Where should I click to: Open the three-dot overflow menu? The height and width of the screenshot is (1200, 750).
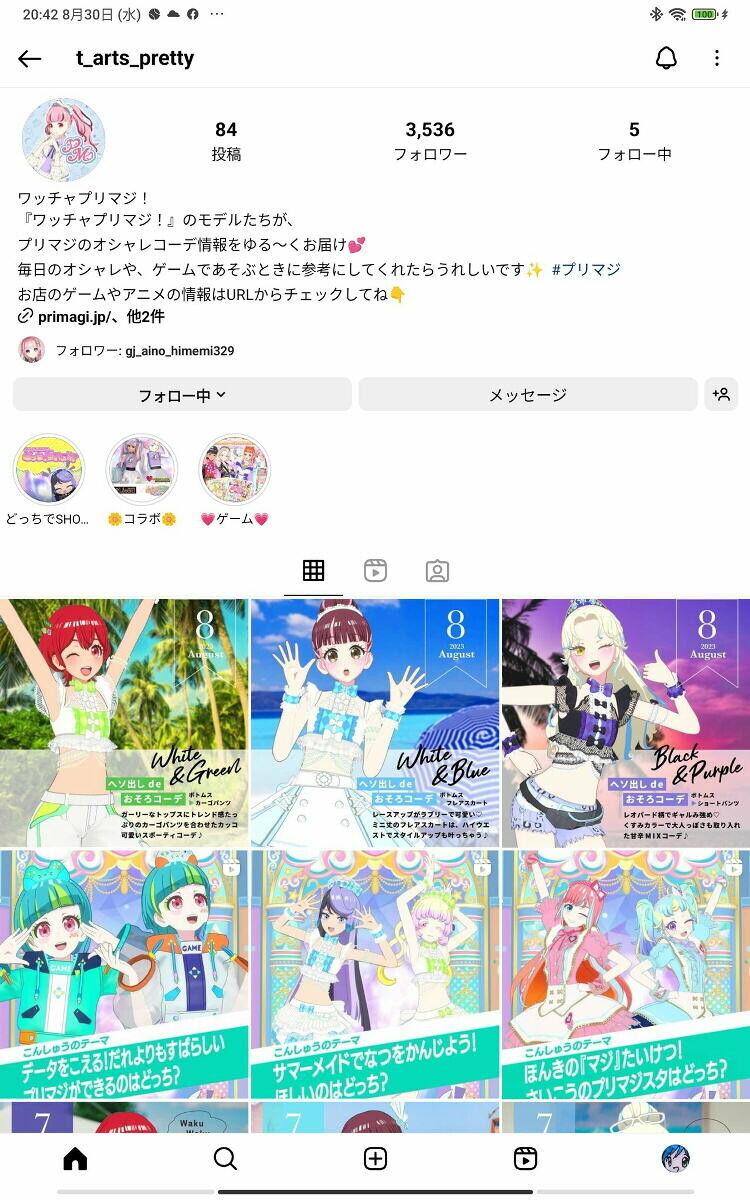click(x=717, y=59)
